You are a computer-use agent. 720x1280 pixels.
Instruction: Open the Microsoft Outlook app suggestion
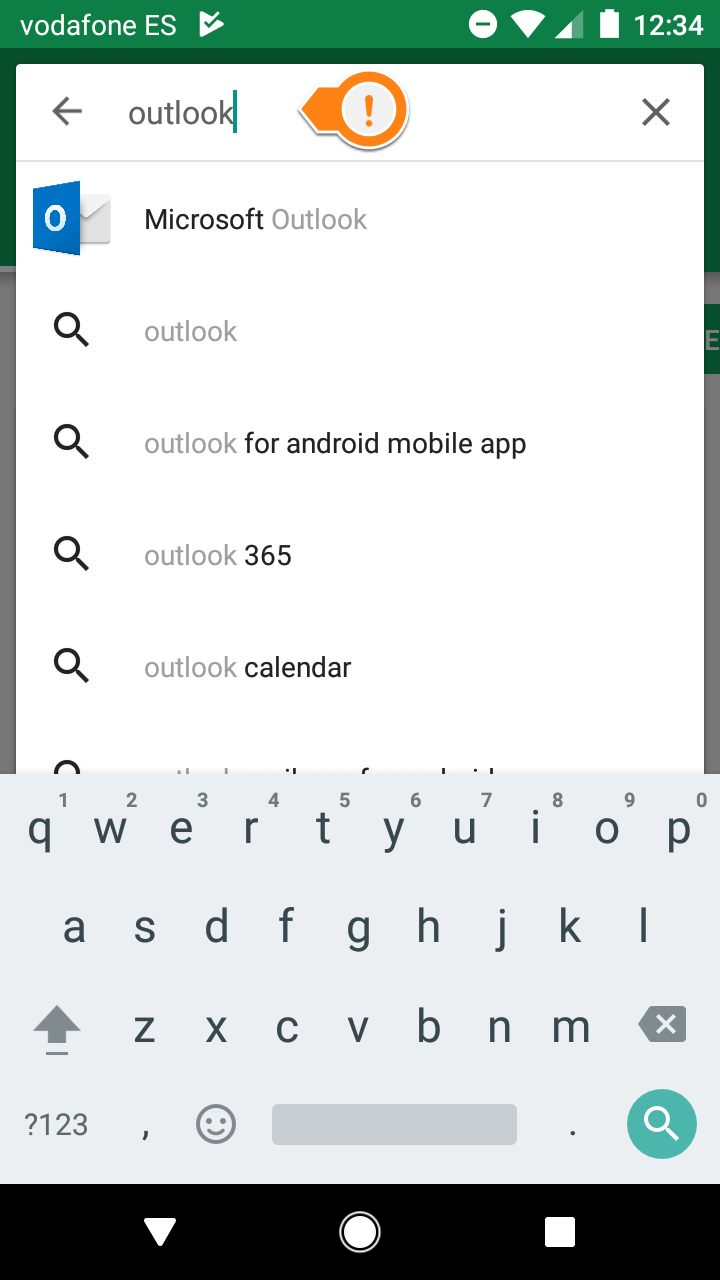pos(360,219)
